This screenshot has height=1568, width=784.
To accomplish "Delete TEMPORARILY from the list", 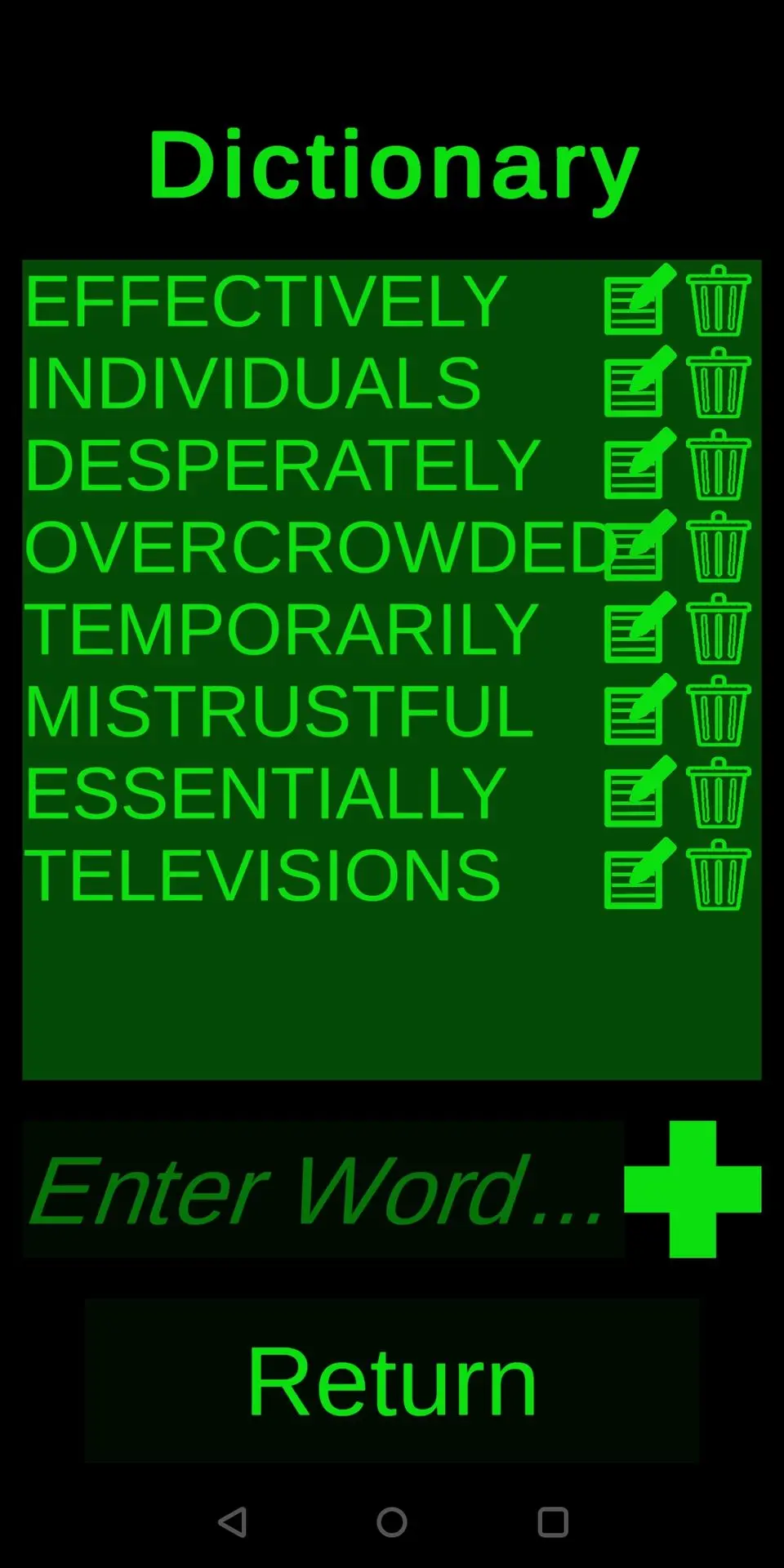I will tap(718, 628).
